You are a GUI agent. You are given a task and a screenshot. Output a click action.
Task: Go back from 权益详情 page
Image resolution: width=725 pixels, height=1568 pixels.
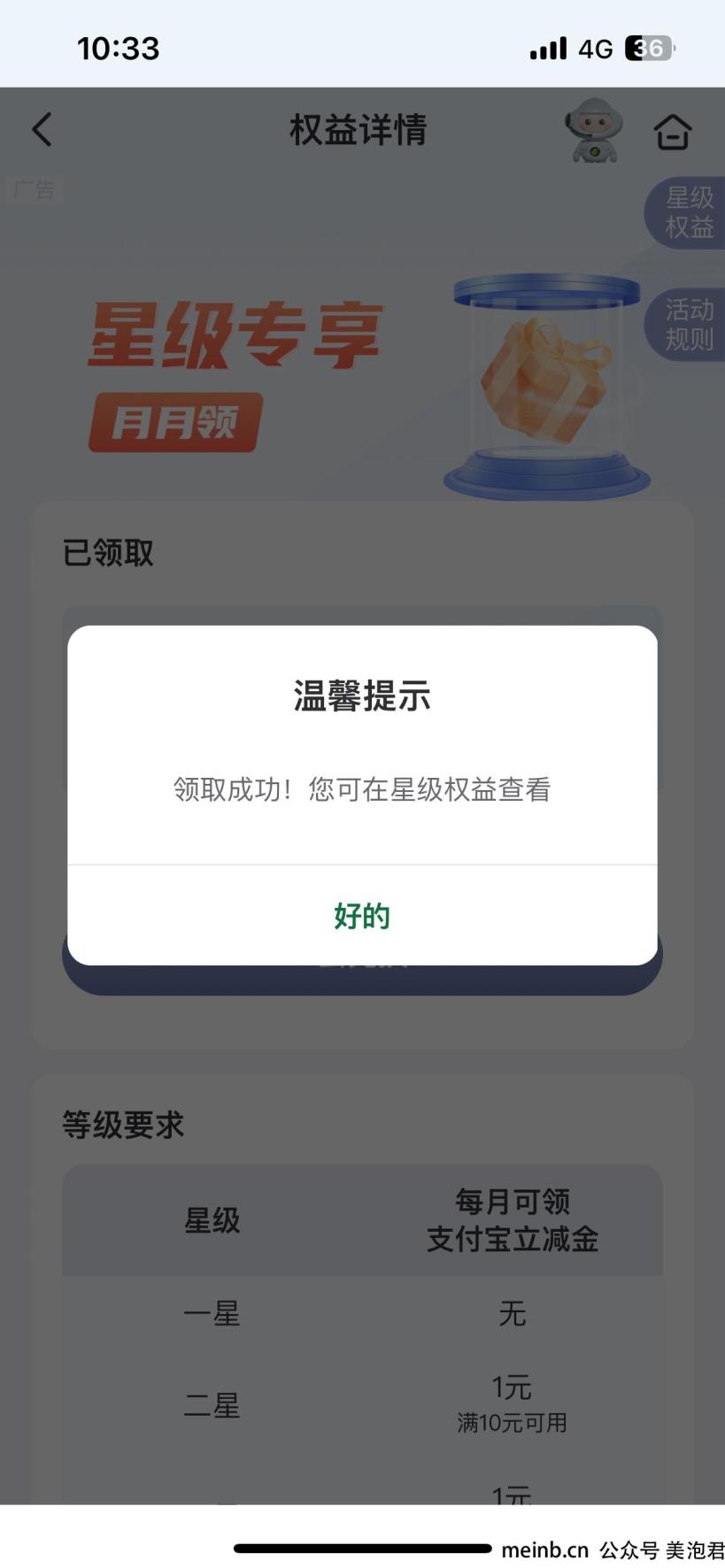42,130
